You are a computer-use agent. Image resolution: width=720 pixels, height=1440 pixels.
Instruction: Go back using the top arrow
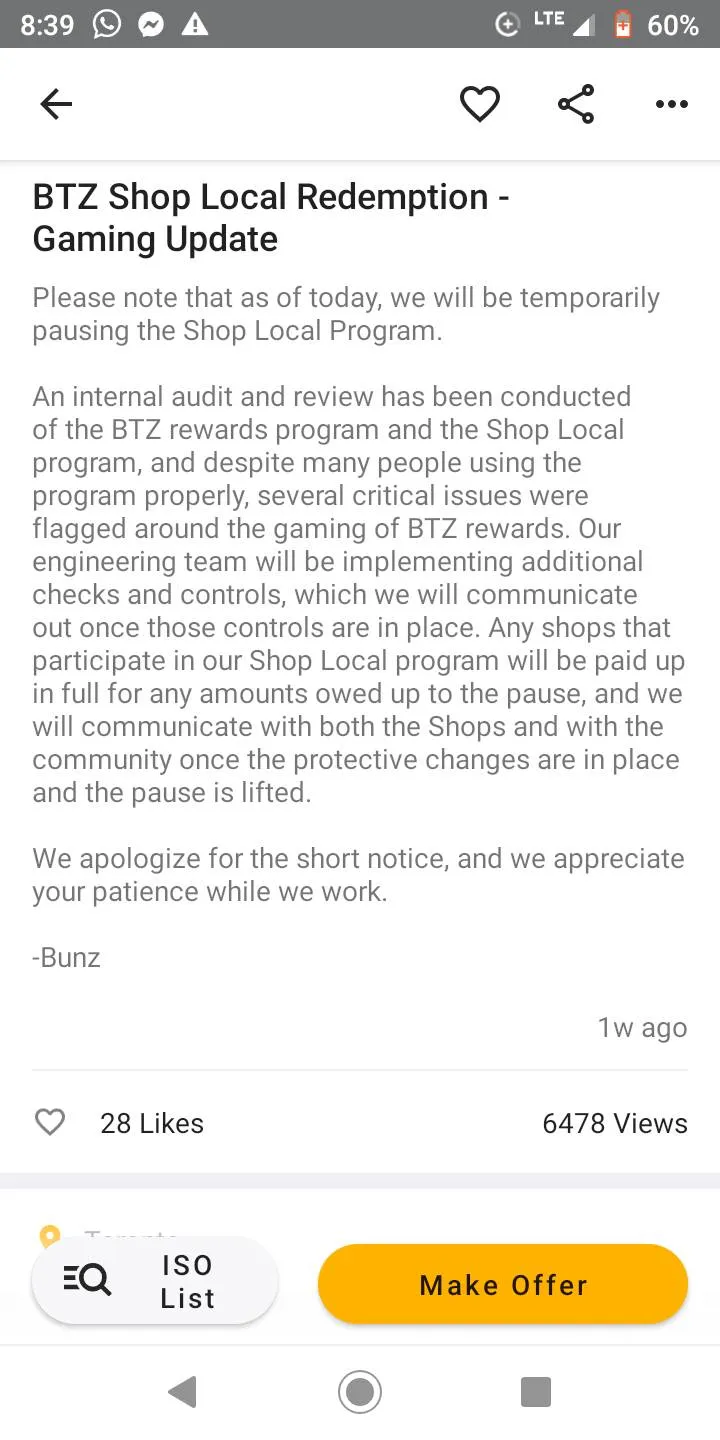pos(56,104)
